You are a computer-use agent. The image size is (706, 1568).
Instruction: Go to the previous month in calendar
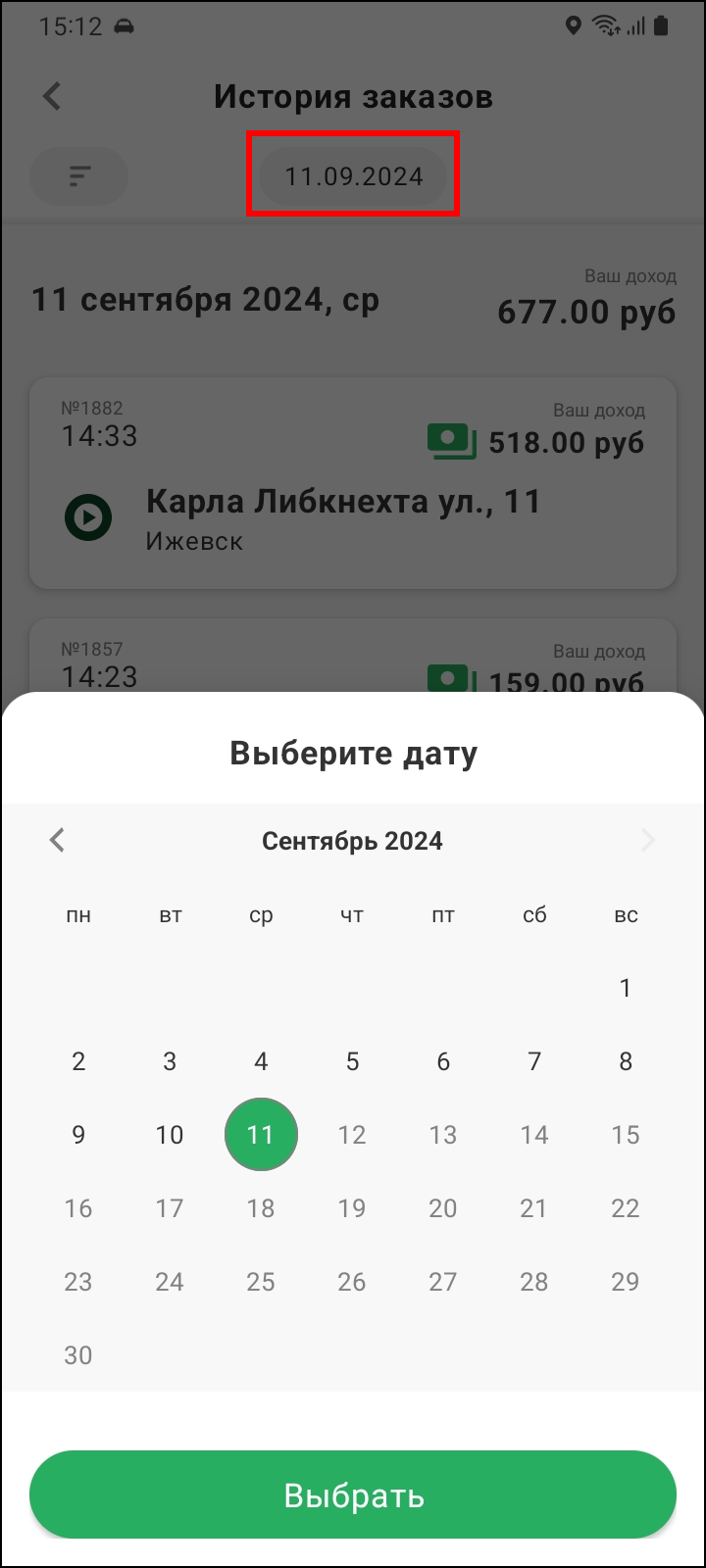tap(58, 840)
